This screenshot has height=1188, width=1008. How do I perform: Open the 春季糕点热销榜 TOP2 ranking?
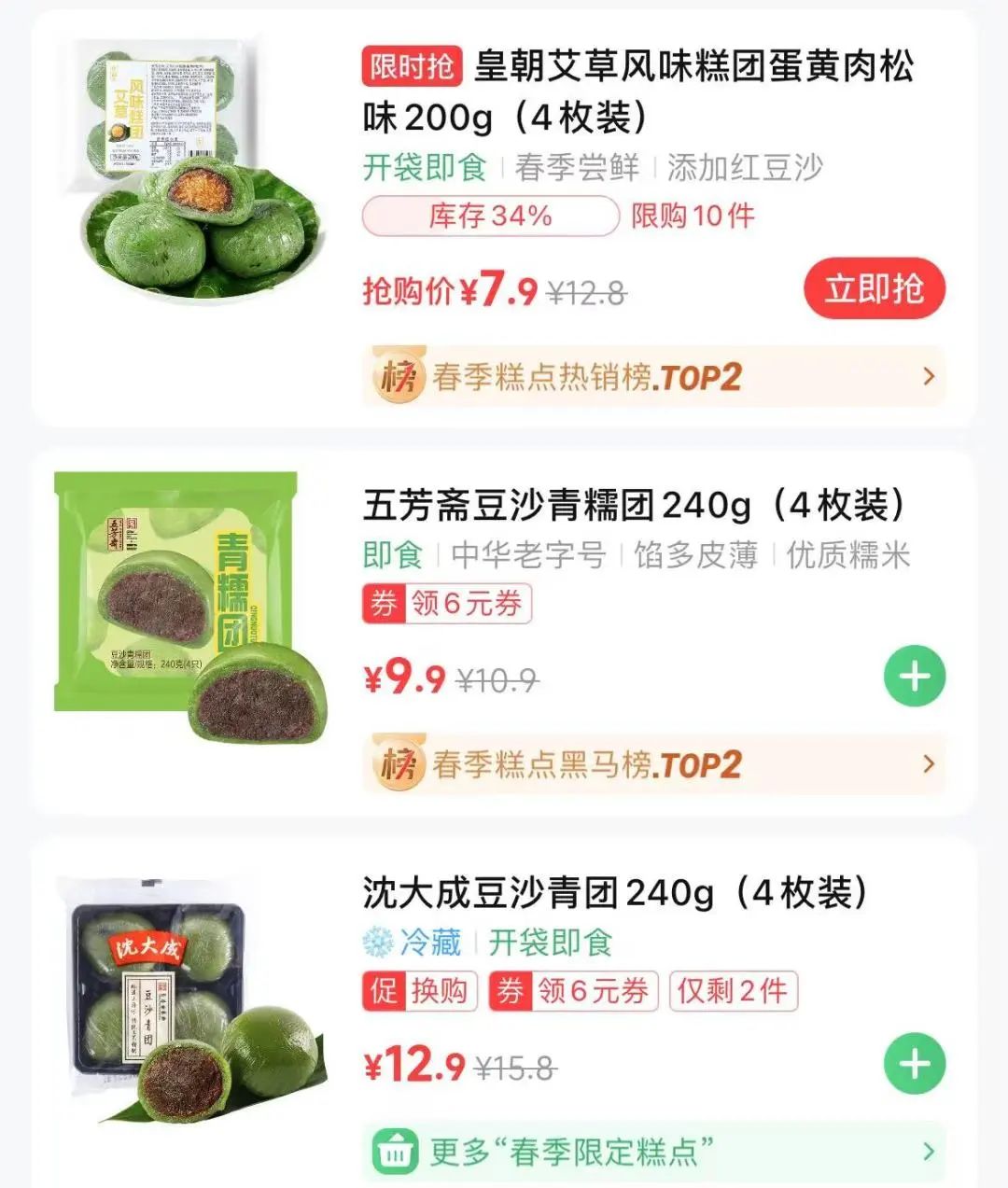tap(653, 377)
